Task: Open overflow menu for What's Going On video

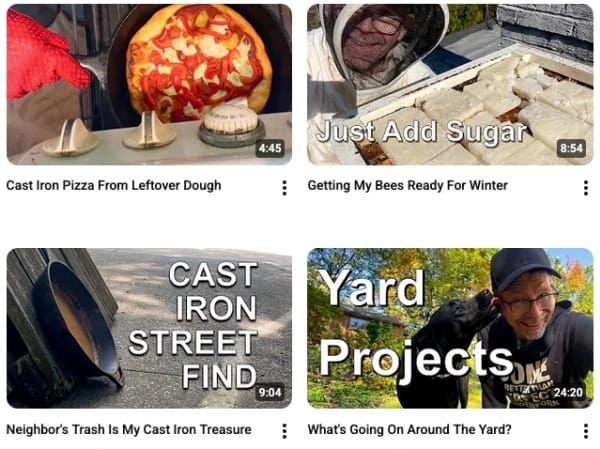Action: pyautogui.click(x=585, y=431)
